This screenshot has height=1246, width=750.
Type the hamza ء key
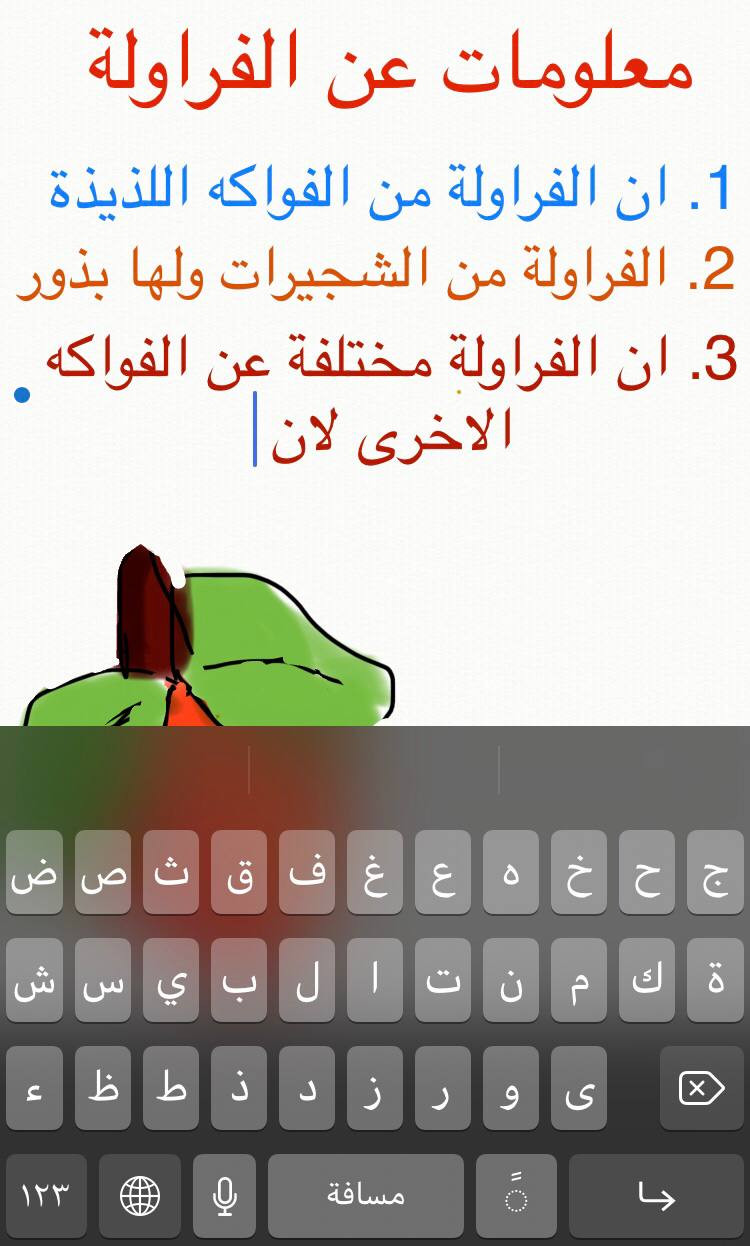34,1088
